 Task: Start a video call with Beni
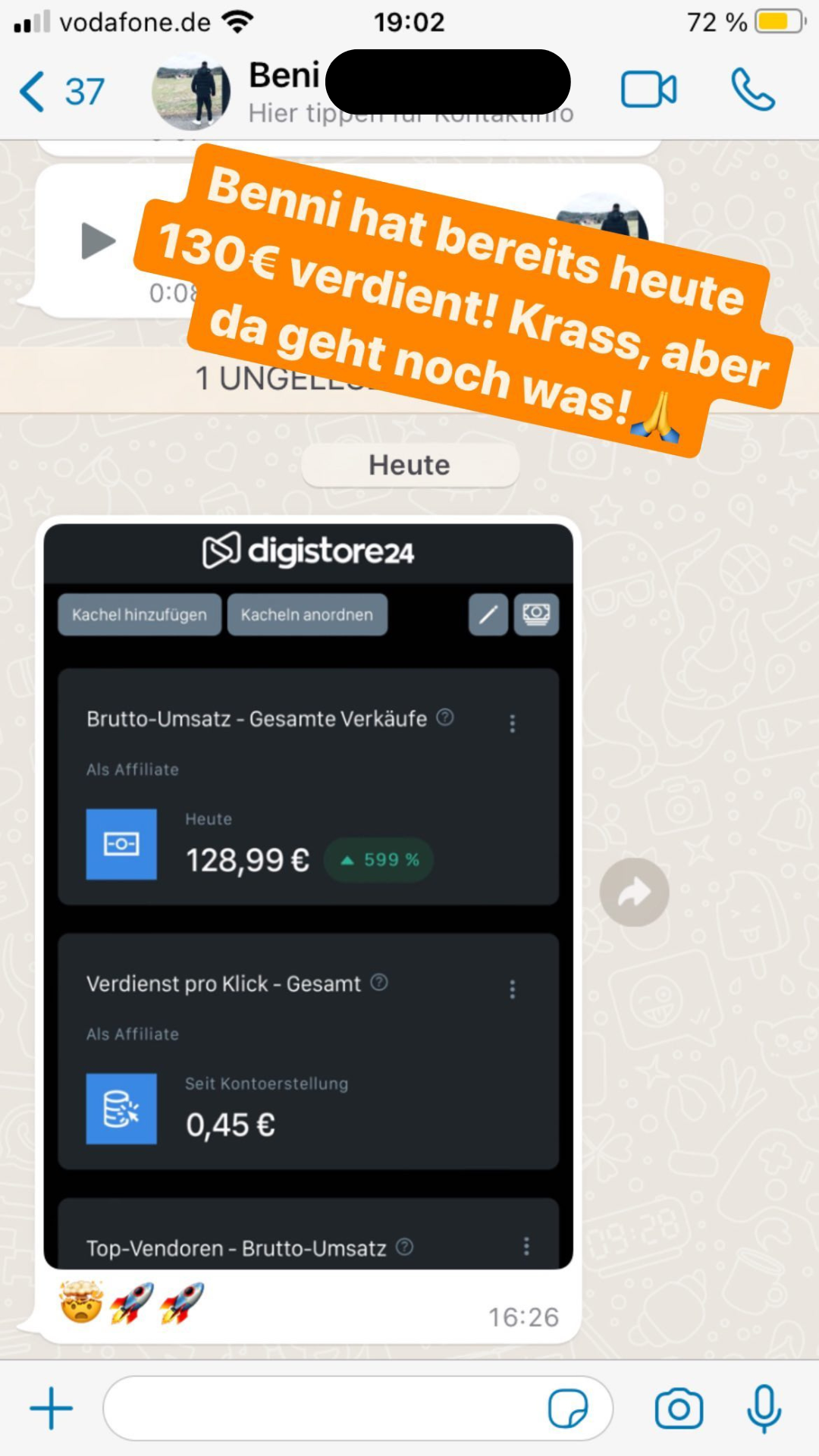click(648, 90)
